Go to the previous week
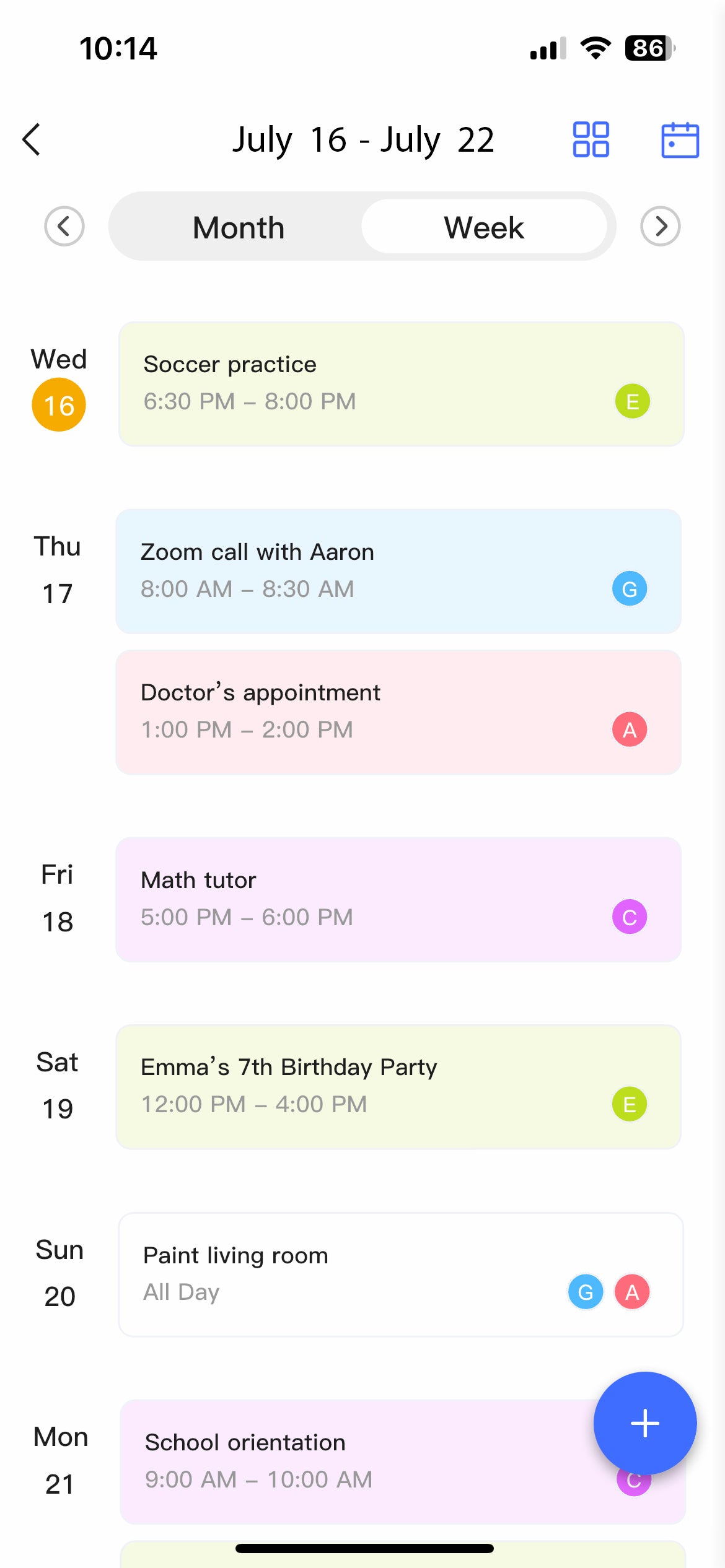Screen dimensions: 725x1568 click(64, 227)
